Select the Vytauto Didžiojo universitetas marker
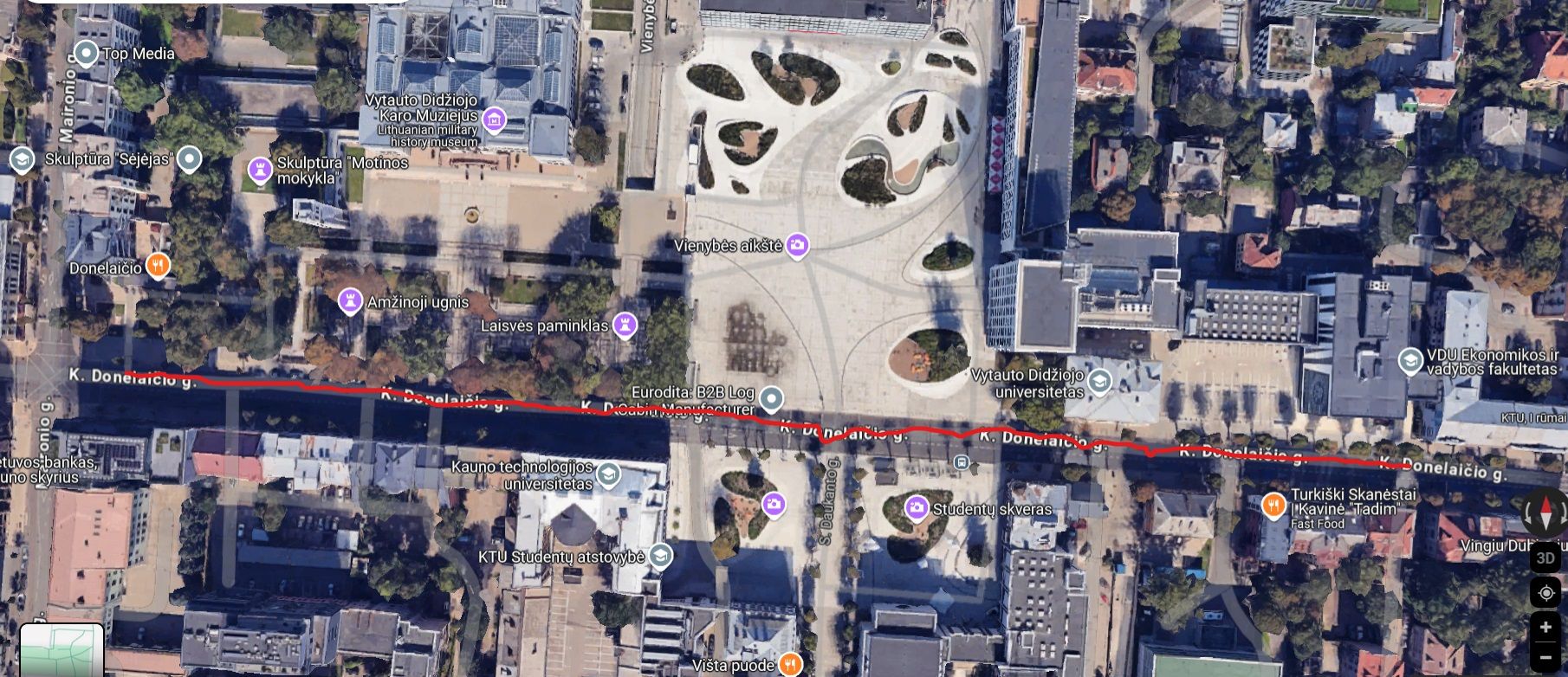This screenshot has width=1568, height=677. click(x=1099, y=382)
